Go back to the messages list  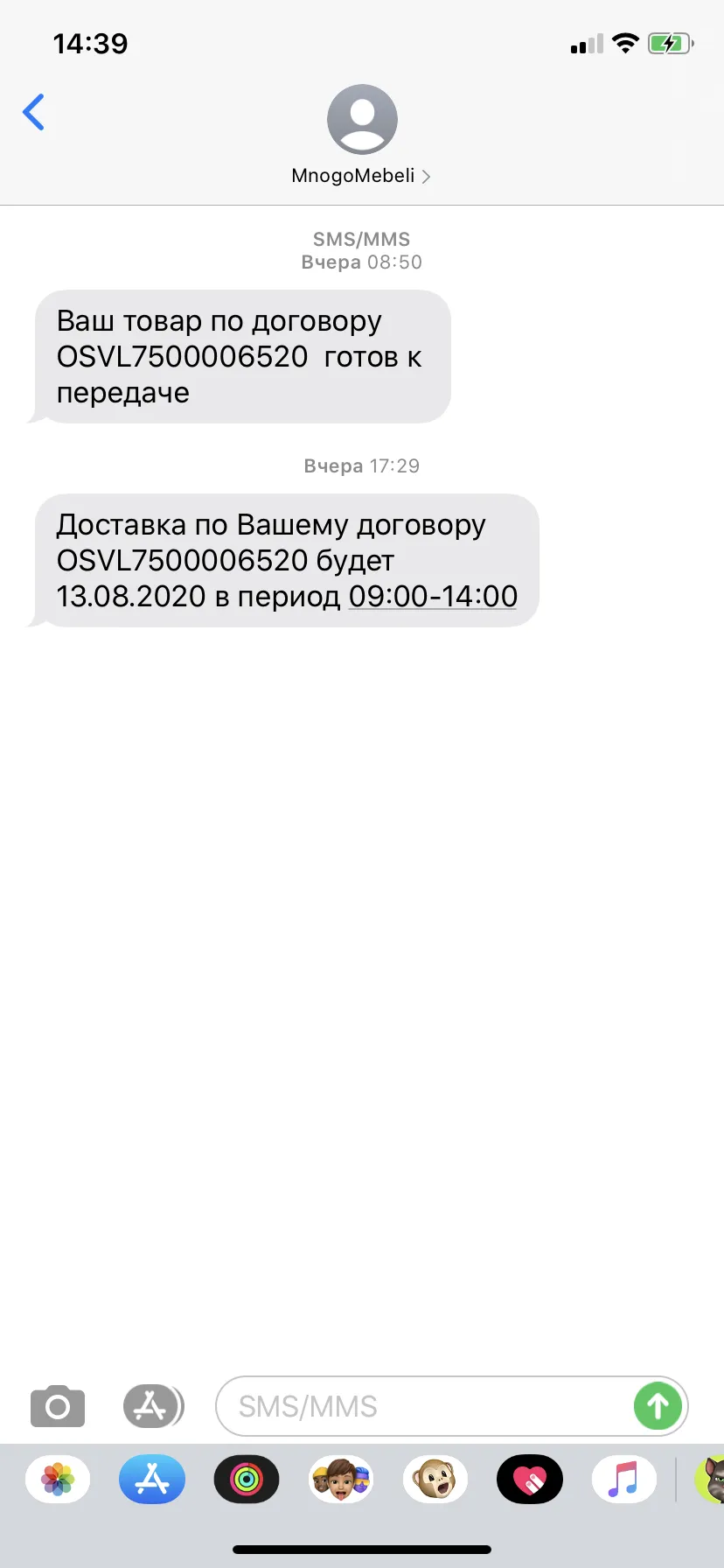[33, 112]
